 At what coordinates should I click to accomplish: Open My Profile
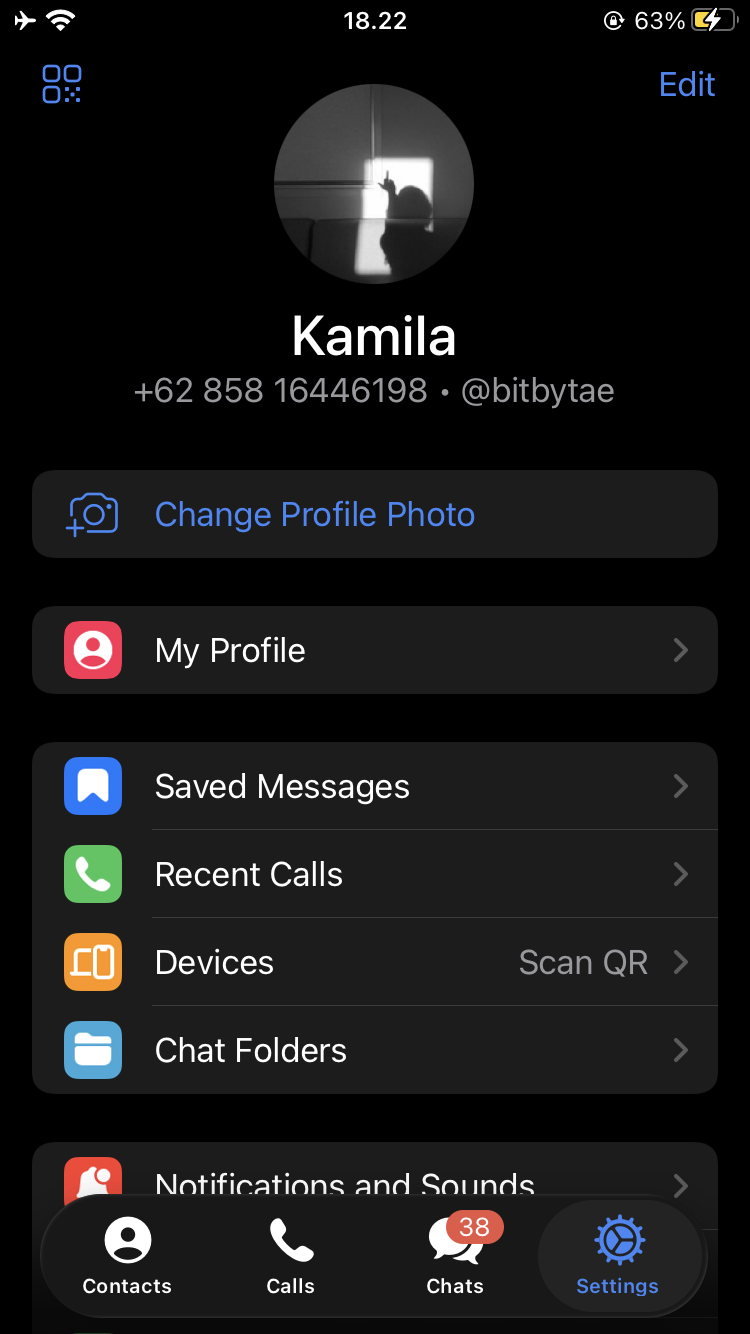click(x=374, y=650)
